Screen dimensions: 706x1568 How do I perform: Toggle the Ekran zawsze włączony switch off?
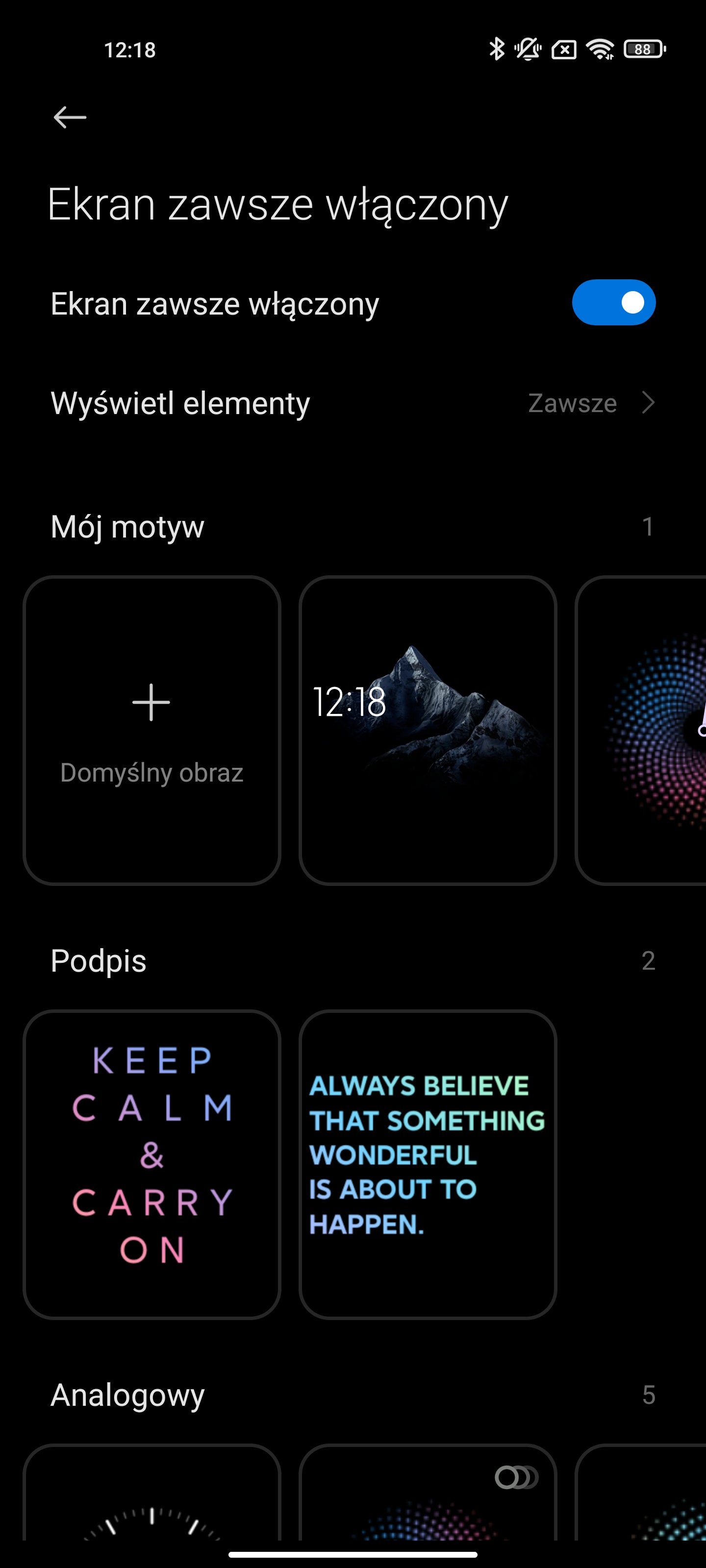point(613,302)
